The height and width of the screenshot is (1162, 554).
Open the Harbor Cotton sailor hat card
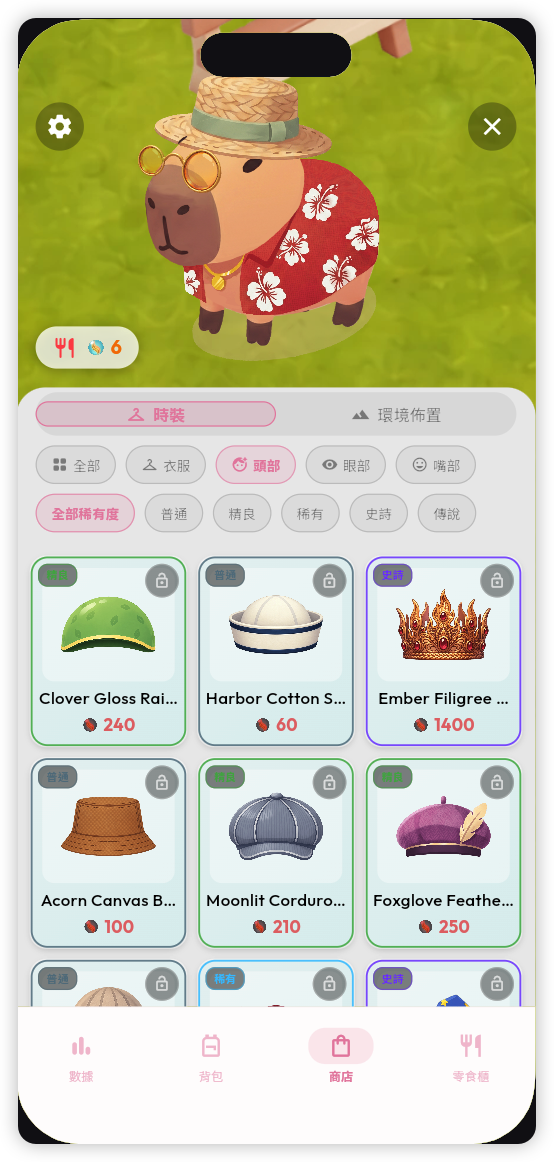(276, 651)
